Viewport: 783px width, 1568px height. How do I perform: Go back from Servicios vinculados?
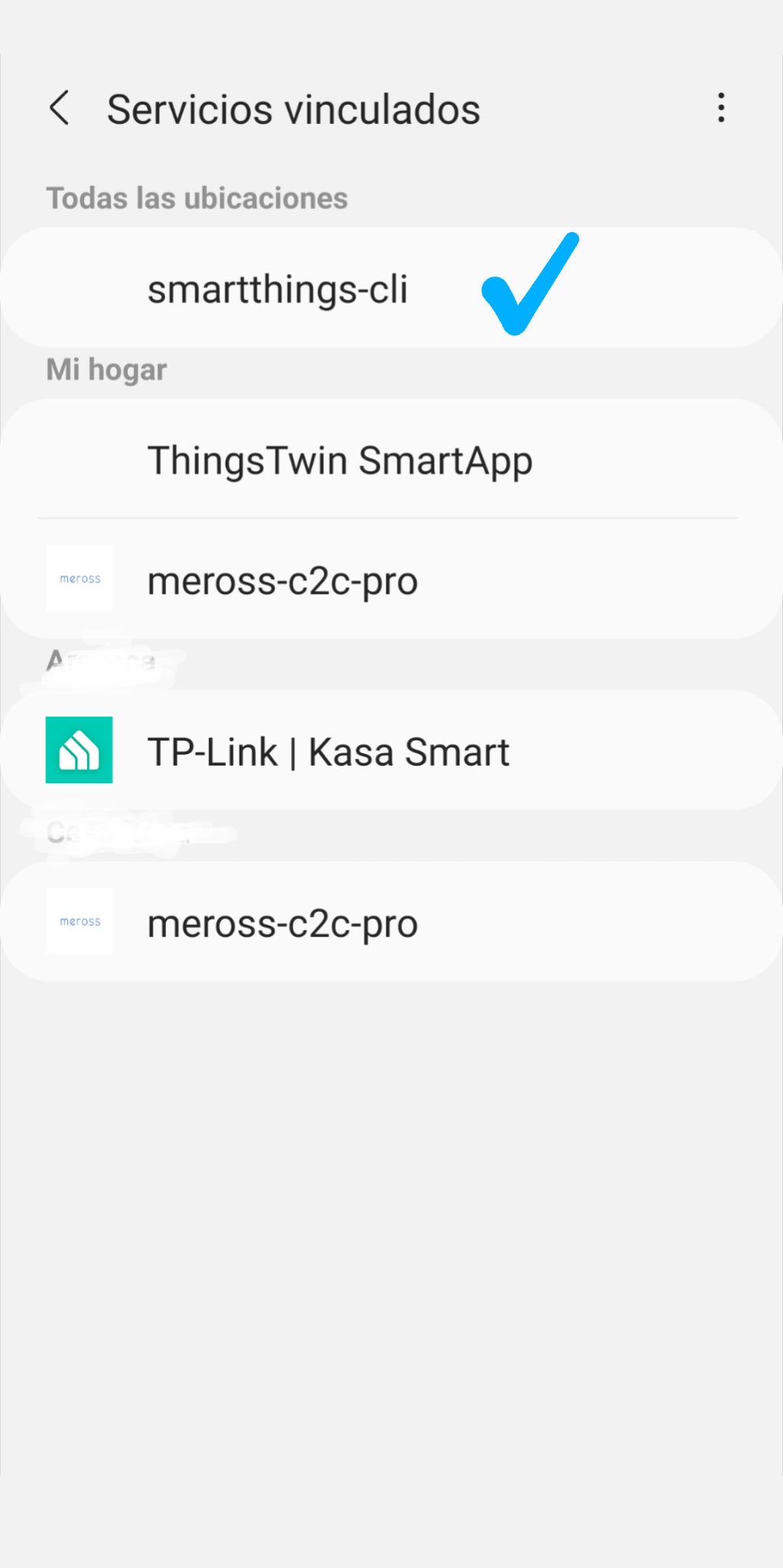[60, 108]
